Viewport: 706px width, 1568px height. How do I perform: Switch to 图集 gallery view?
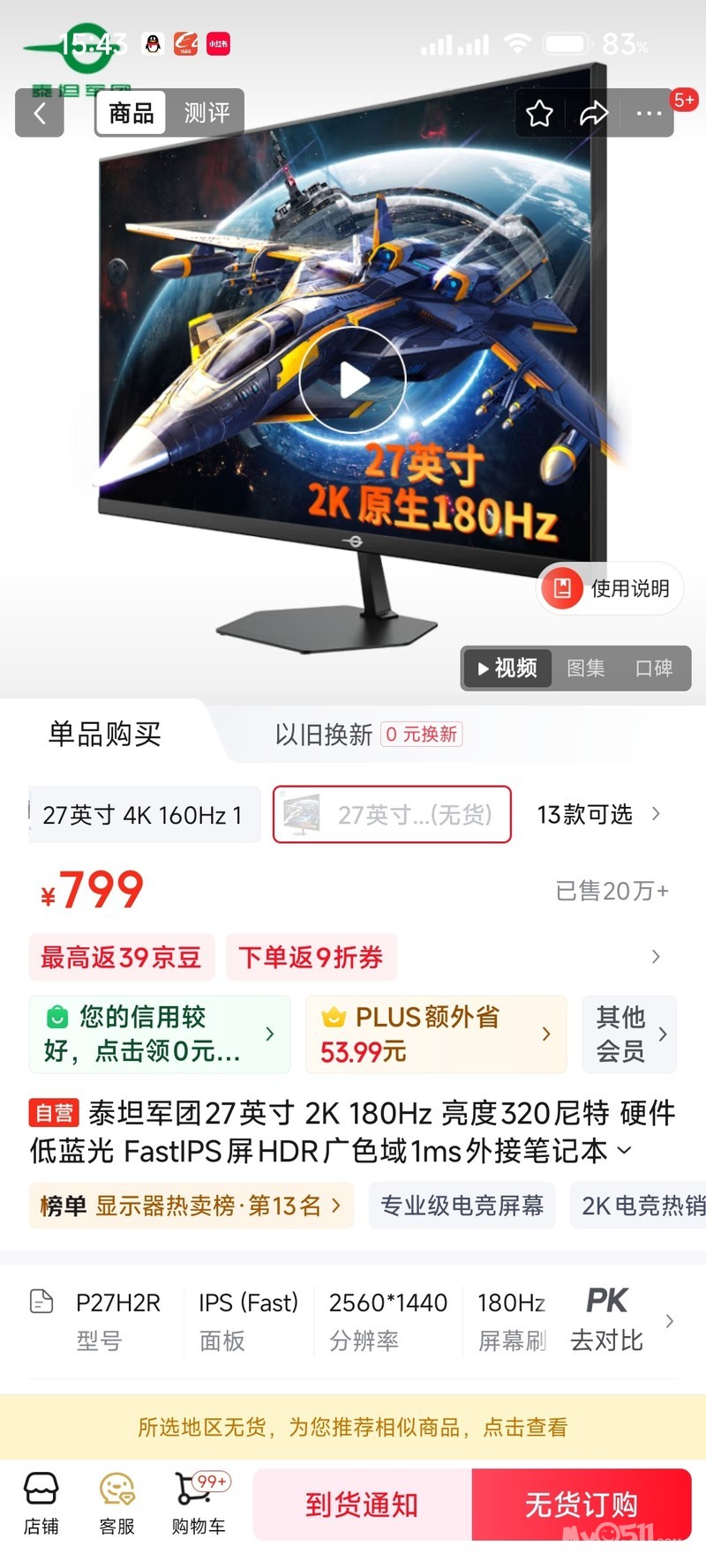click(585, 668)
